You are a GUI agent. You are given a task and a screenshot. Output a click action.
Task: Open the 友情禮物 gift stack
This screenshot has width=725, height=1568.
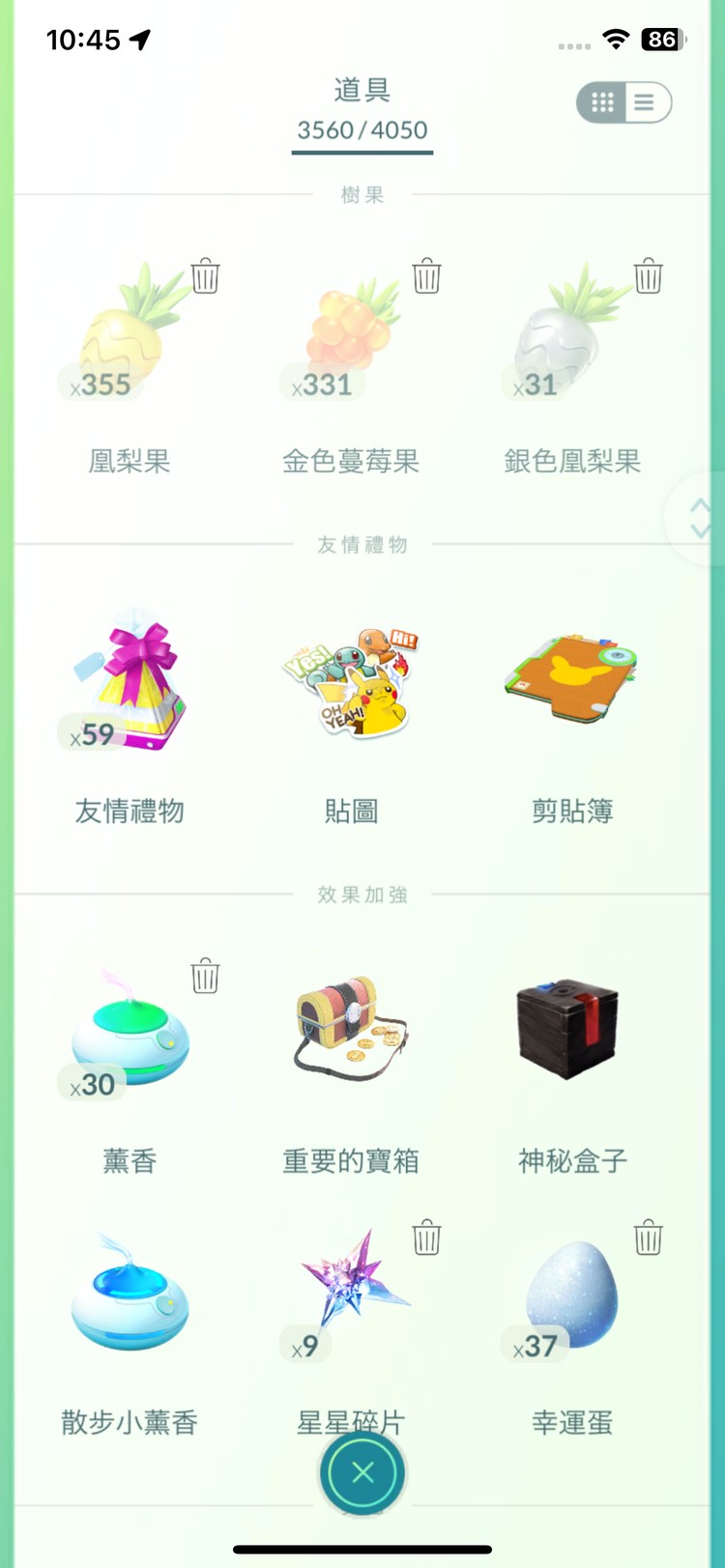point(130,679)
